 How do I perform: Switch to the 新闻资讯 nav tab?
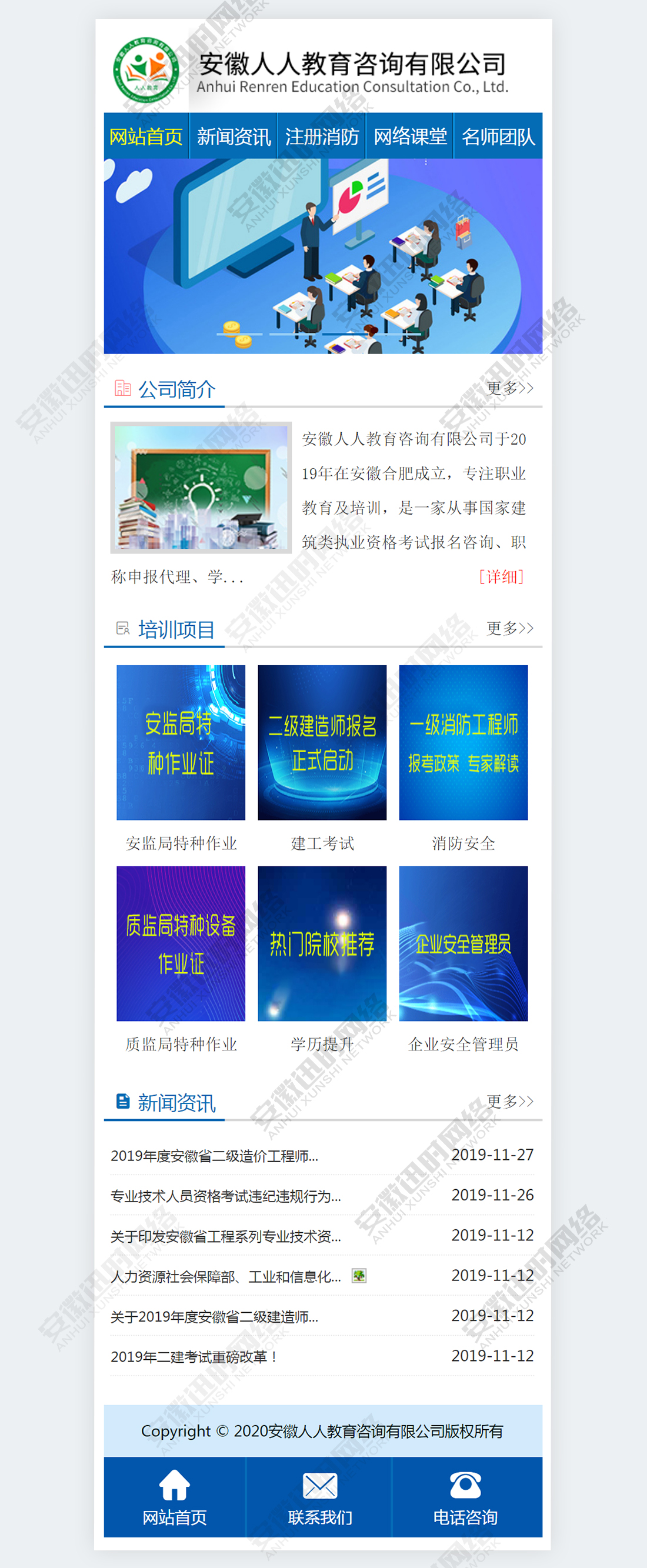[234, 136]
